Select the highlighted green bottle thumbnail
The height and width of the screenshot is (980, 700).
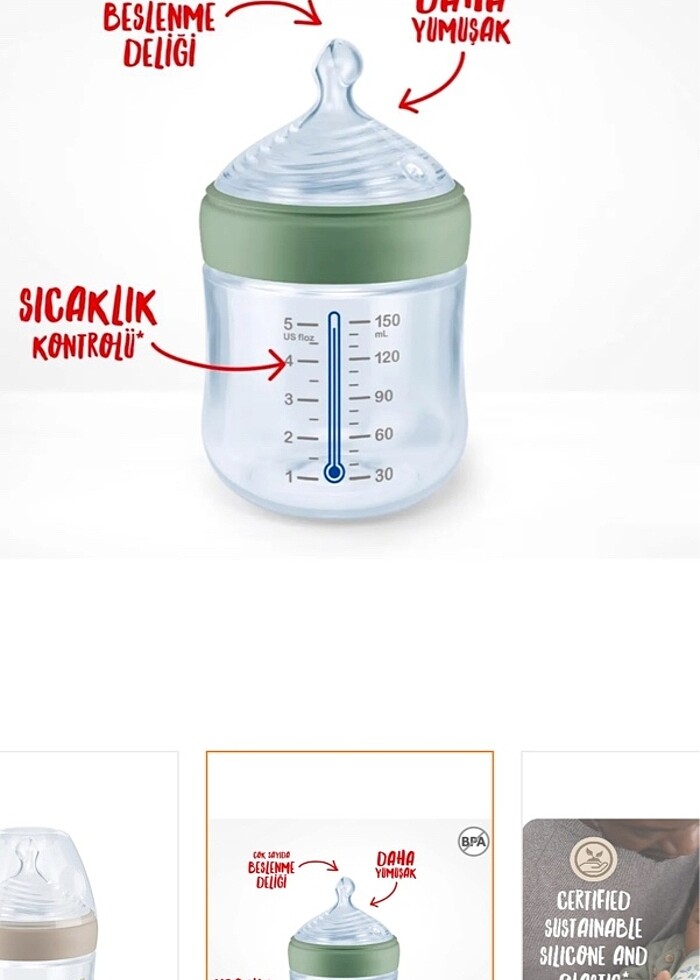click(349, 868)
